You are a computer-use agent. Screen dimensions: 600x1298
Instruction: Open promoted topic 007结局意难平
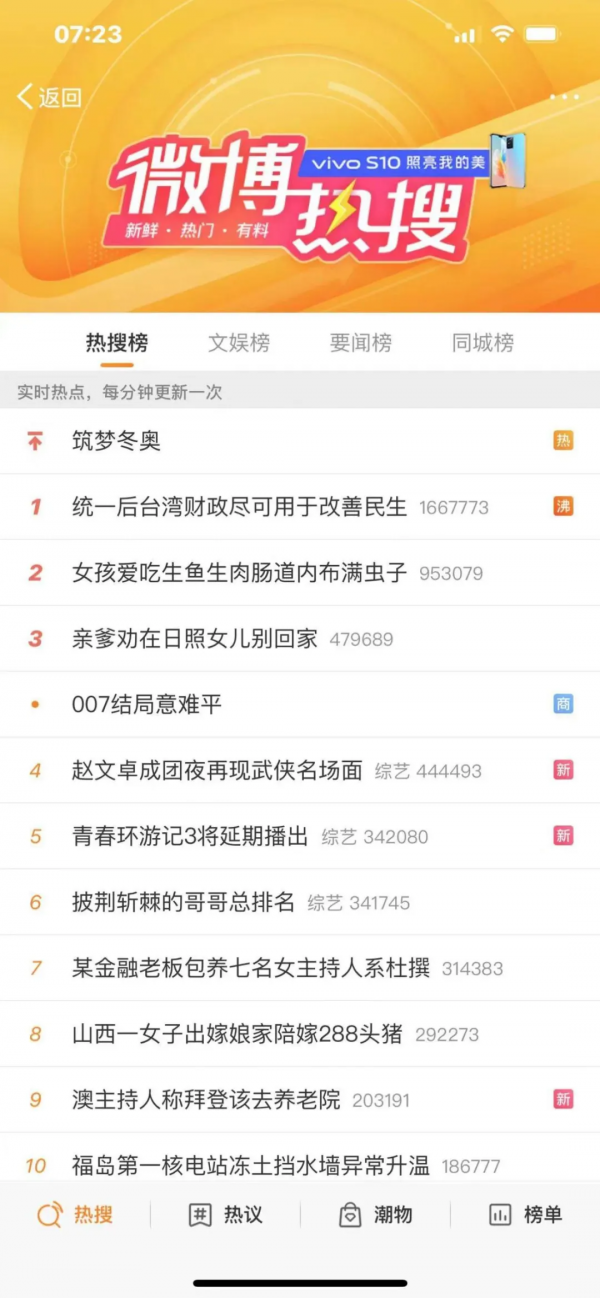pos(147,705)
